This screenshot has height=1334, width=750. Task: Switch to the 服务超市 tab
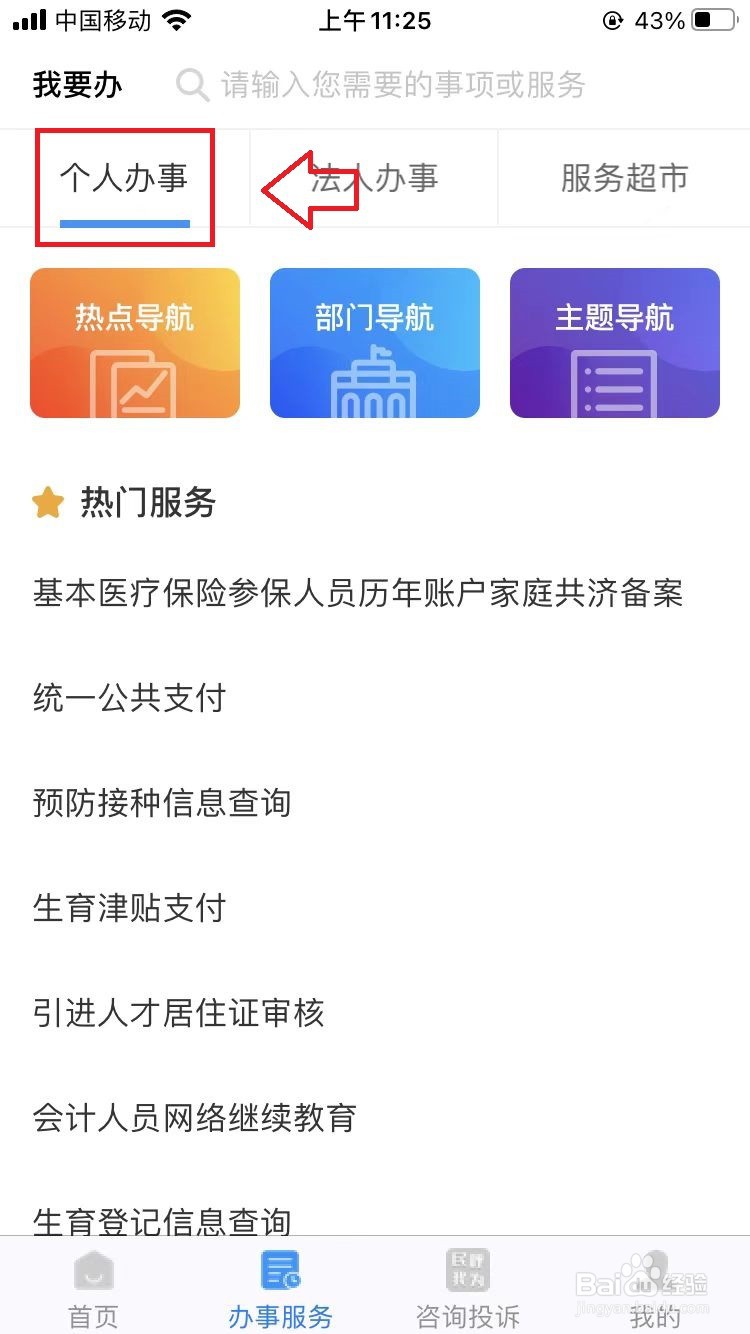624,179
